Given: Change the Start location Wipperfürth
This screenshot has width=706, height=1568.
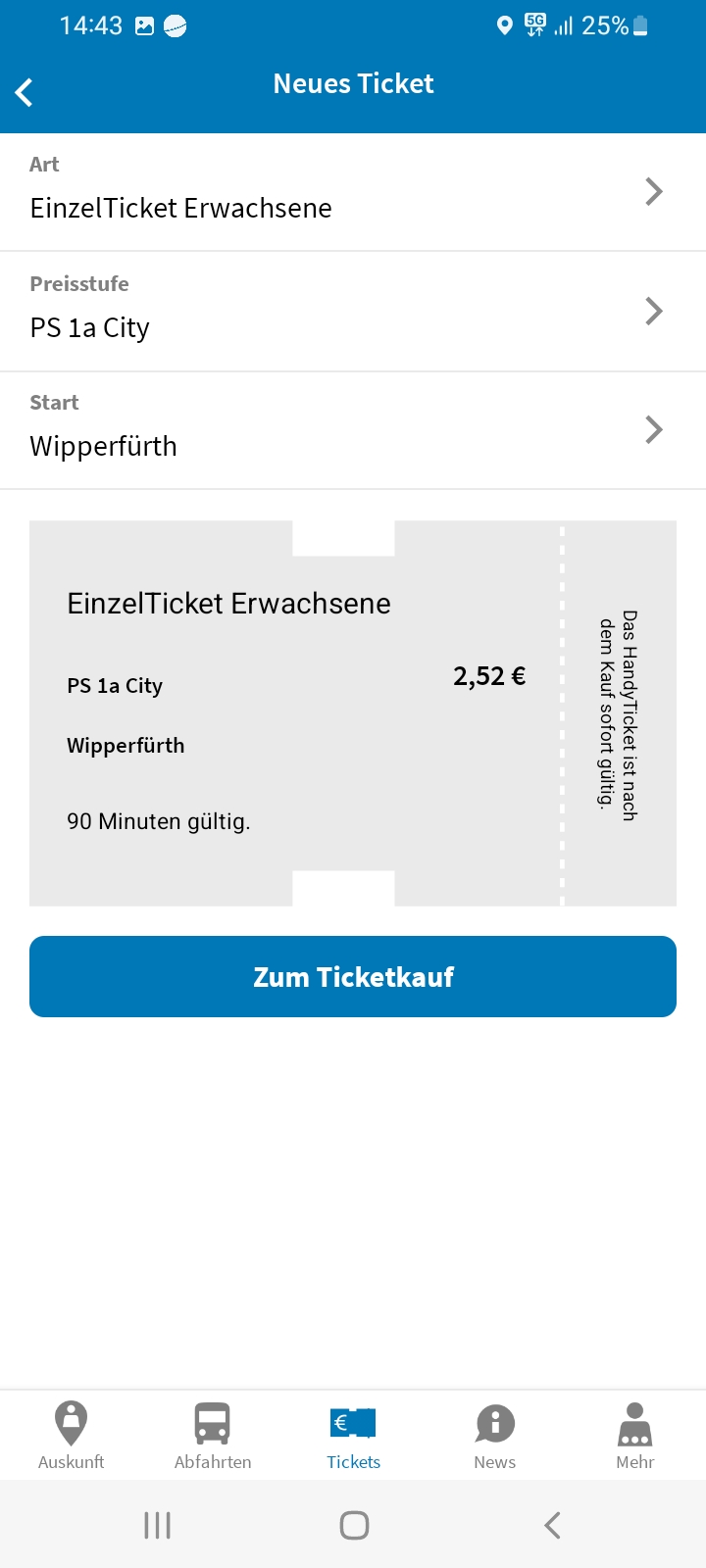Looking at the screenshot, I should coord(353,430).
